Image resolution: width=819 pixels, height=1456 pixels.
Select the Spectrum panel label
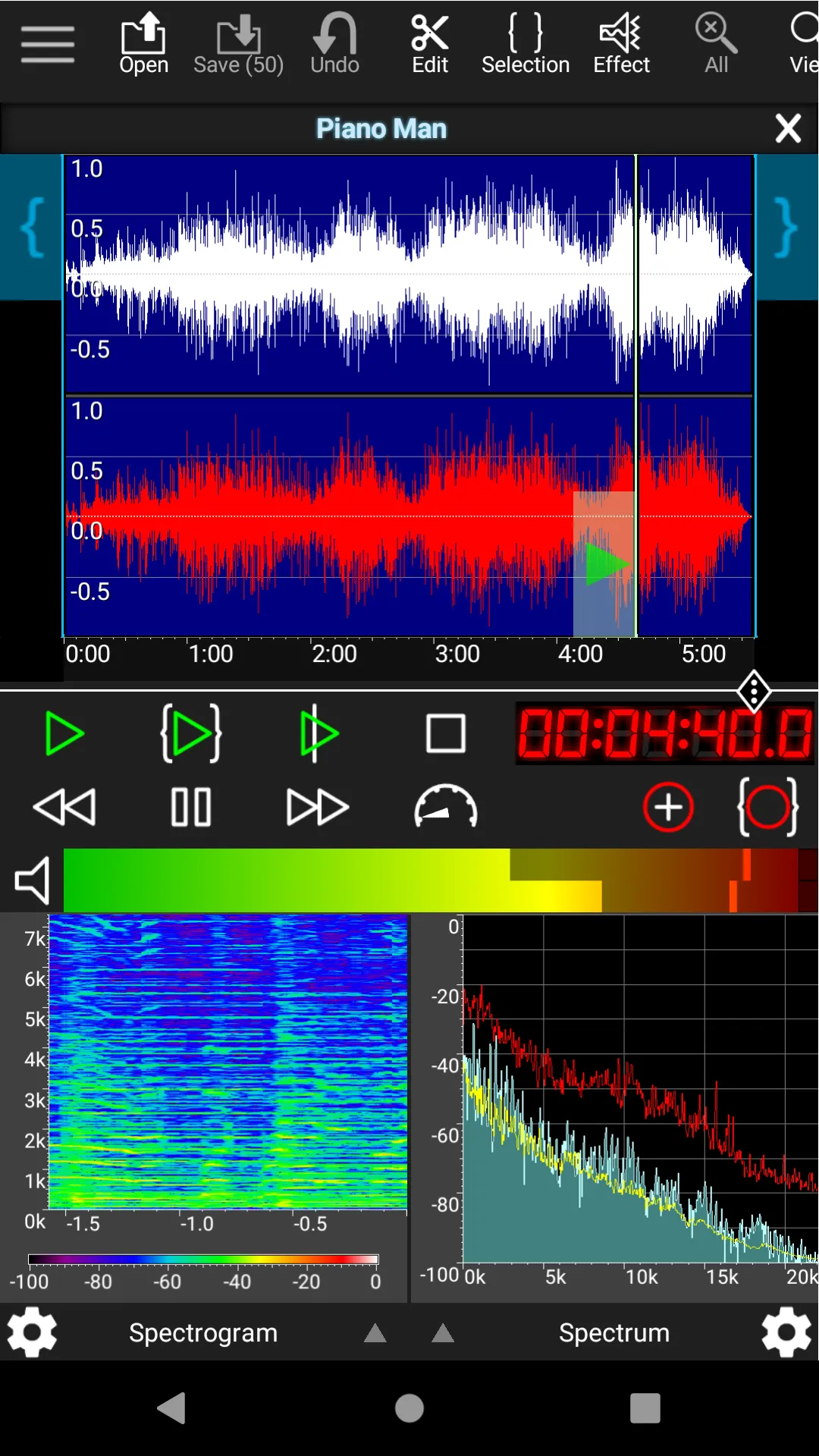coord(614,1333)
